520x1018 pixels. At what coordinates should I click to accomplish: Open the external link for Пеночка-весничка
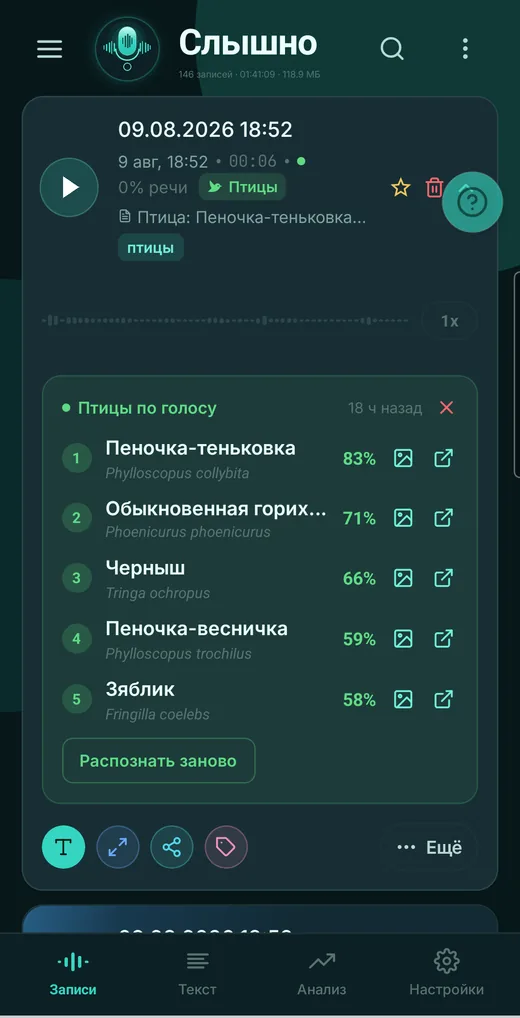point(443,639)
